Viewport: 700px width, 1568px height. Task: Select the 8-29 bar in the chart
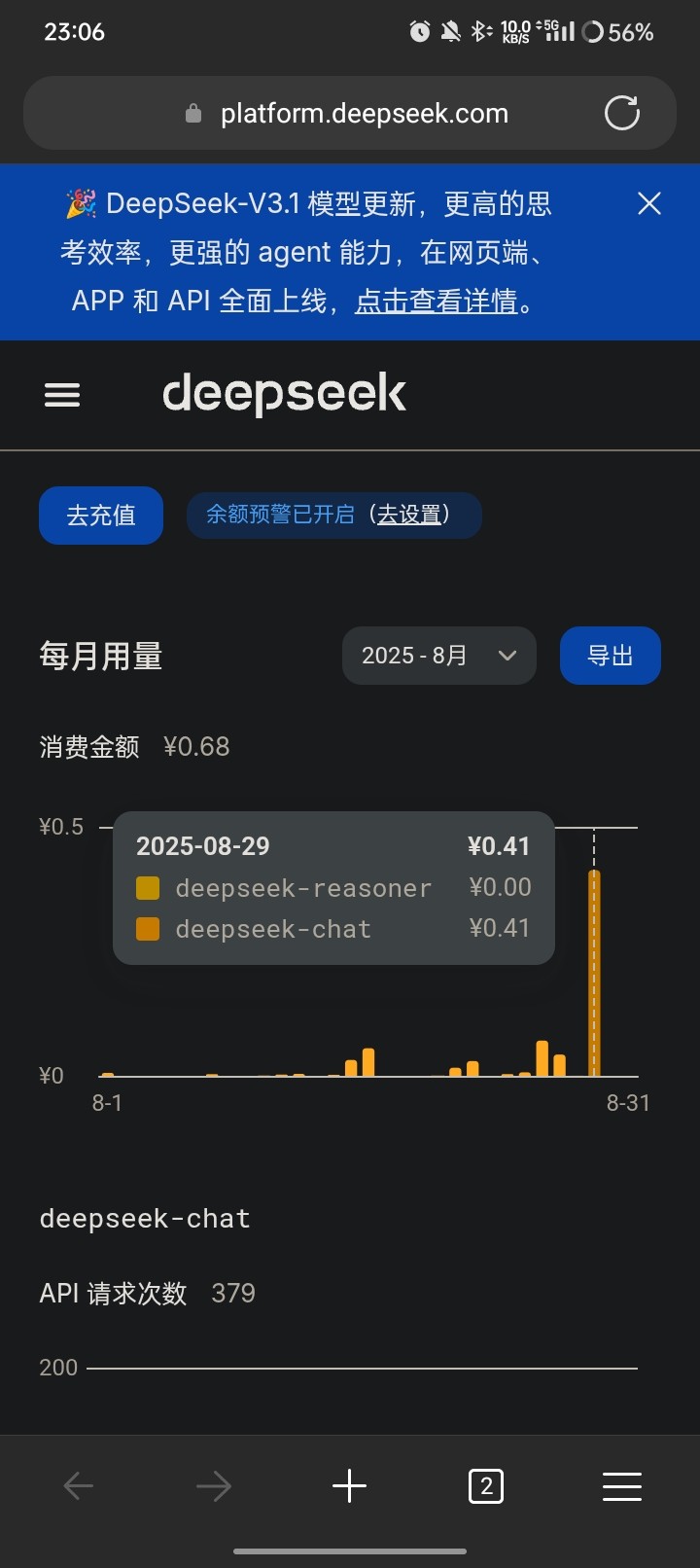(594, 973)
